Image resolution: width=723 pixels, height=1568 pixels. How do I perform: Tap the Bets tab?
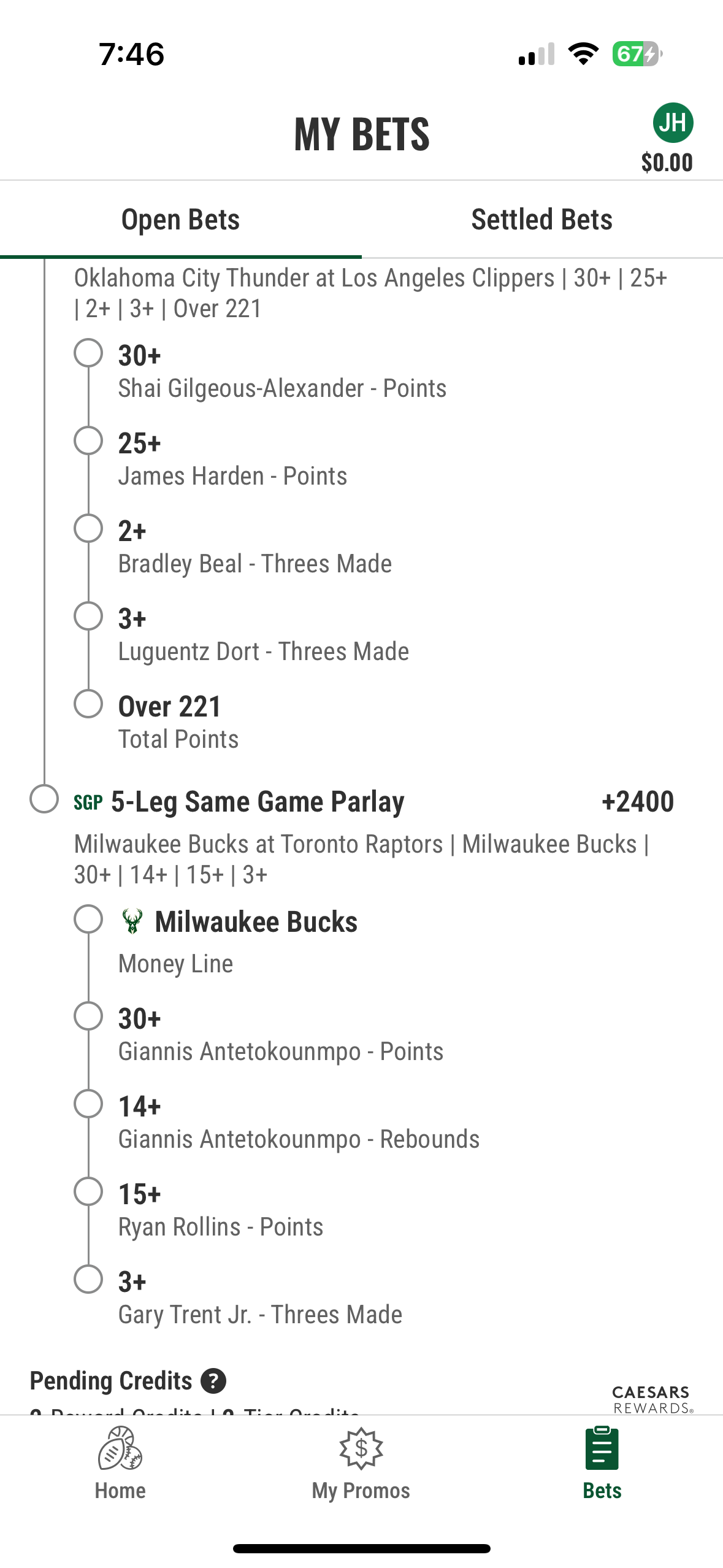click(602, 1464)
